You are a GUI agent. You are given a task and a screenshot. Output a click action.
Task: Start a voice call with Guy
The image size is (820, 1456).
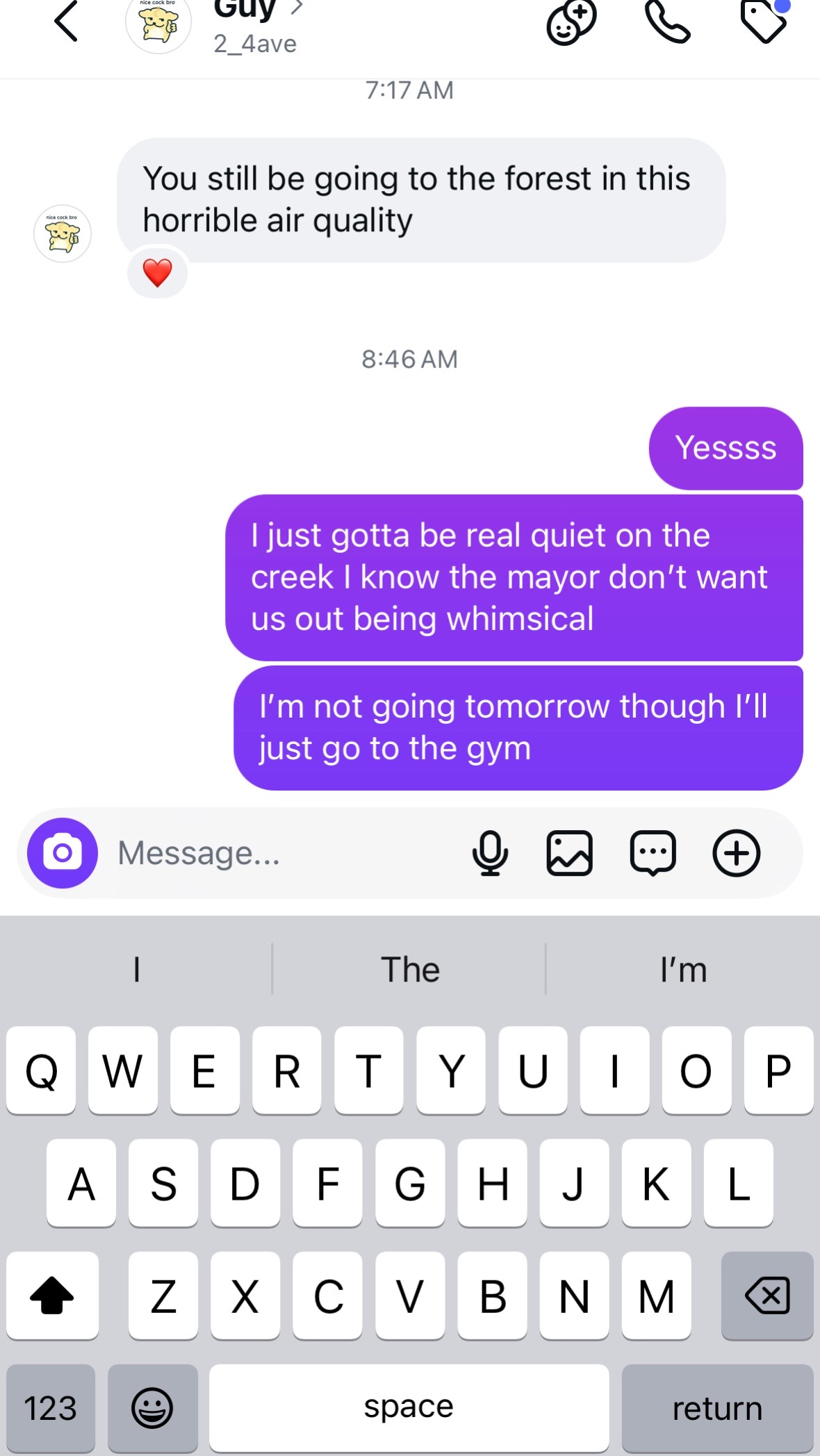(668, 22)
